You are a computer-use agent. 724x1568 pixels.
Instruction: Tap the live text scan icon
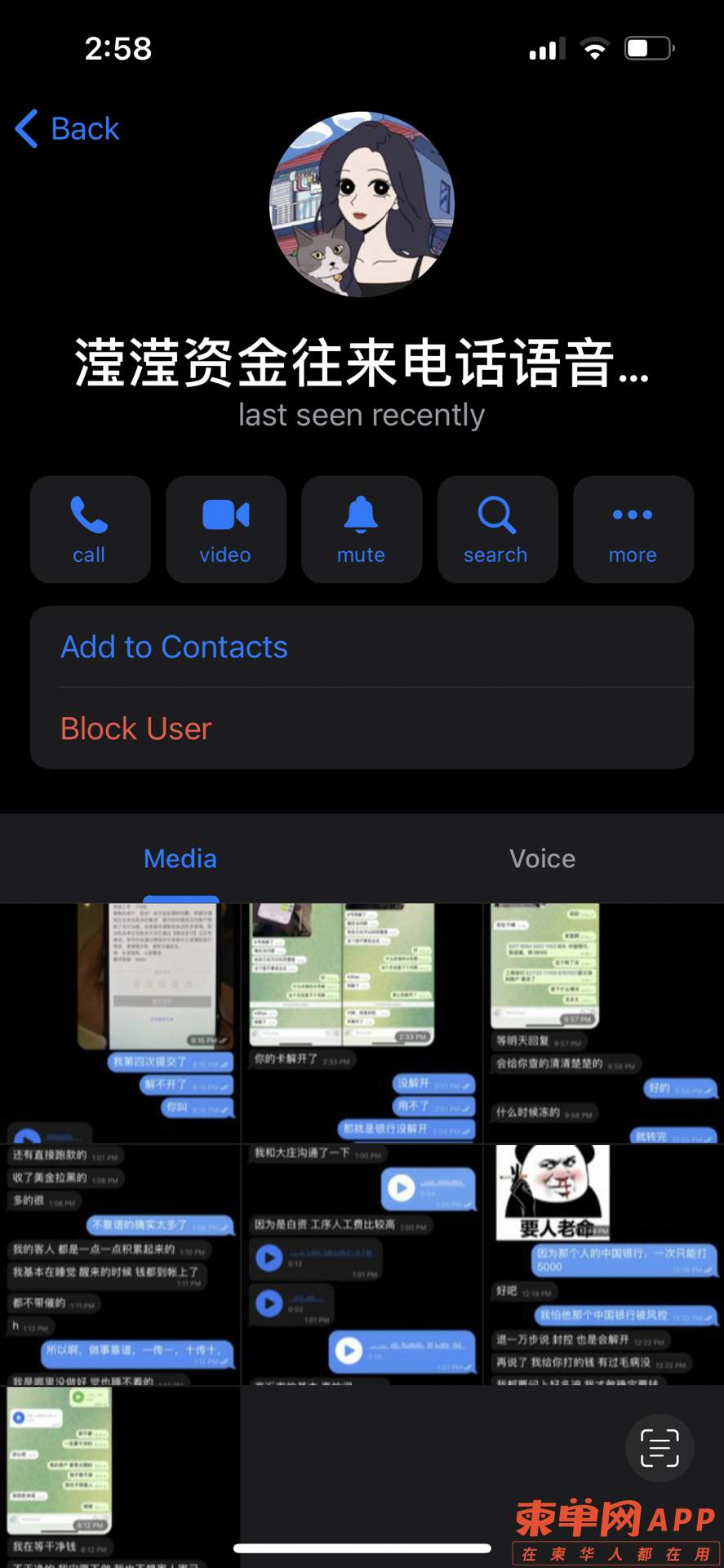click(x=660, y=1448)
